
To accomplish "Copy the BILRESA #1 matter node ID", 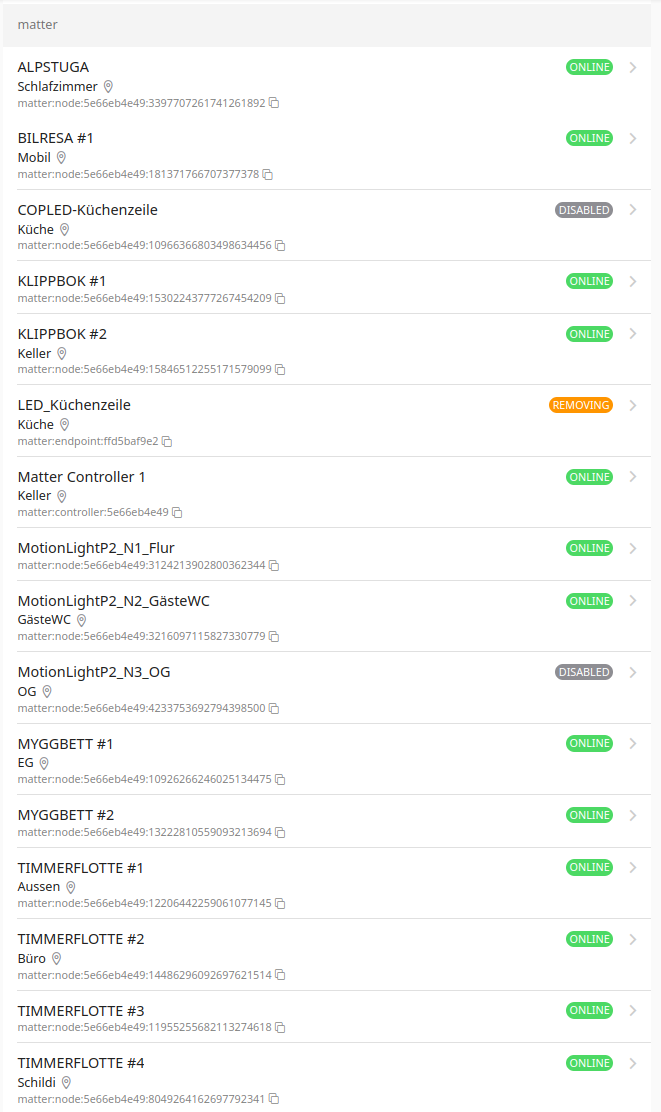I will 268,174.
